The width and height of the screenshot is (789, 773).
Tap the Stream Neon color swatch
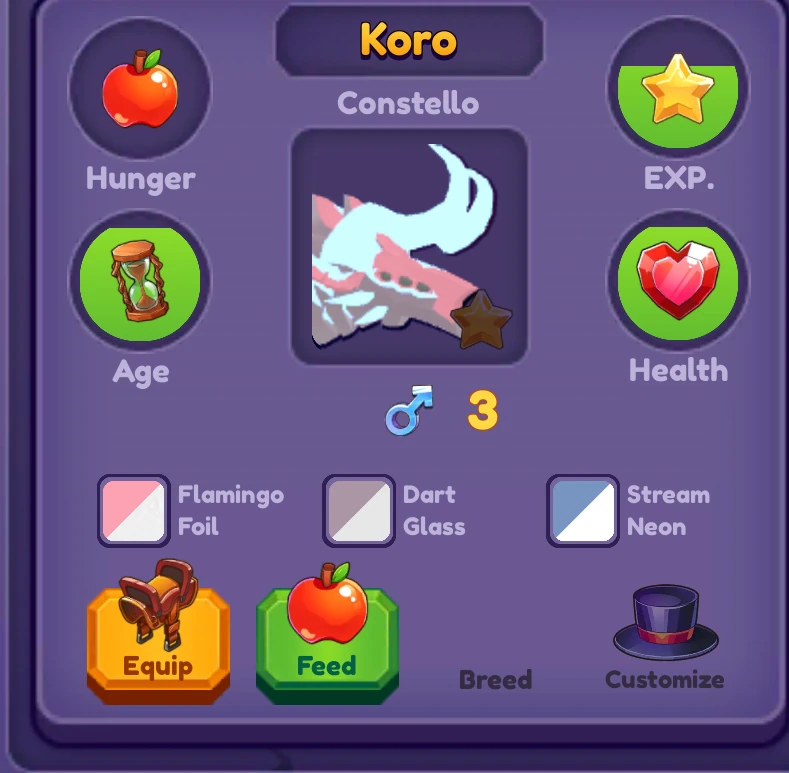coord(582,511)
